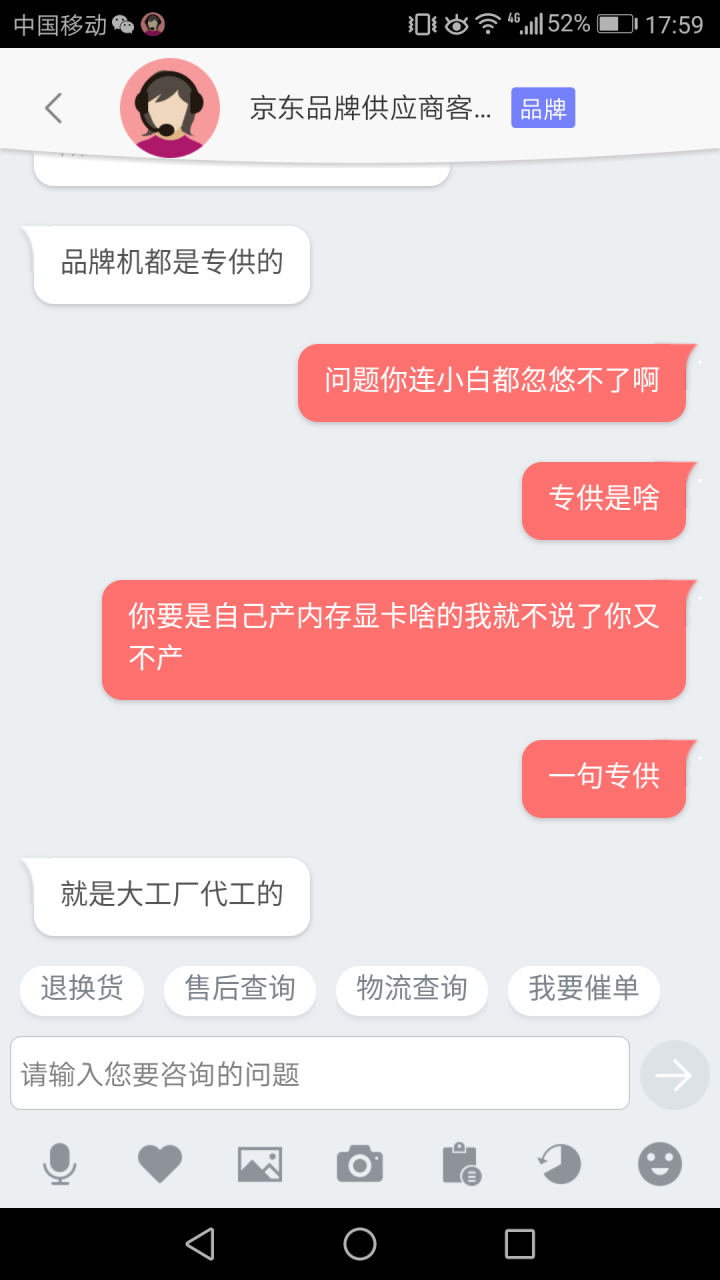
Task: Select the 退换货 quick chip
Action: pyautogui.click(x=82, y=989)
